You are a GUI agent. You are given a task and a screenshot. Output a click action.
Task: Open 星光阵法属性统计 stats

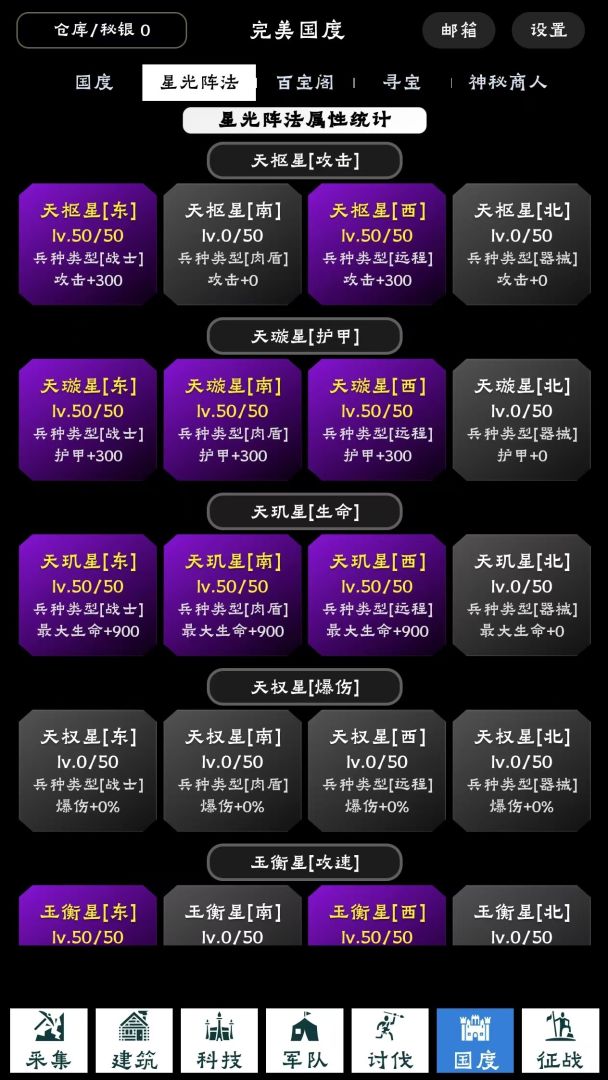click(304, 120)
